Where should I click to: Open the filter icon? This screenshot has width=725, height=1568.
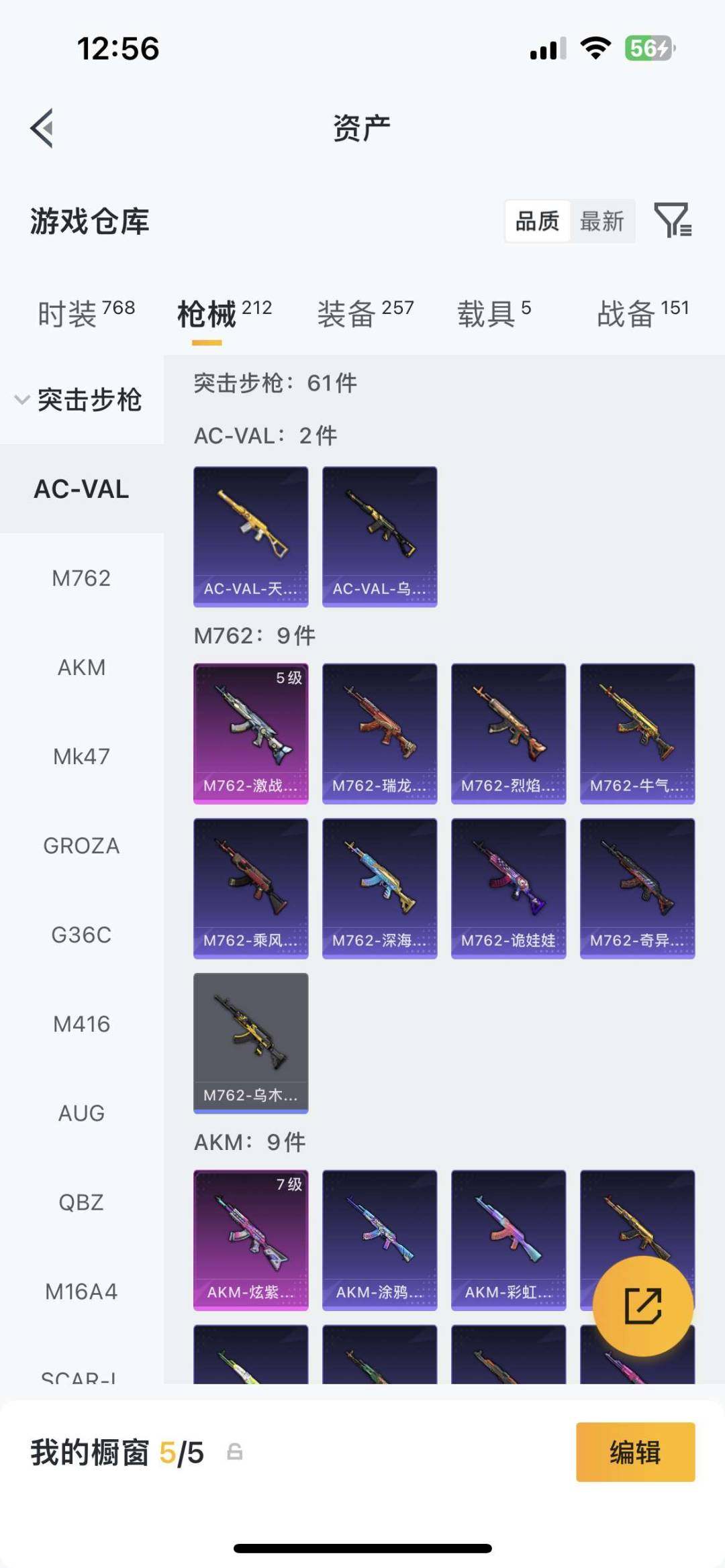pos(673,220)
